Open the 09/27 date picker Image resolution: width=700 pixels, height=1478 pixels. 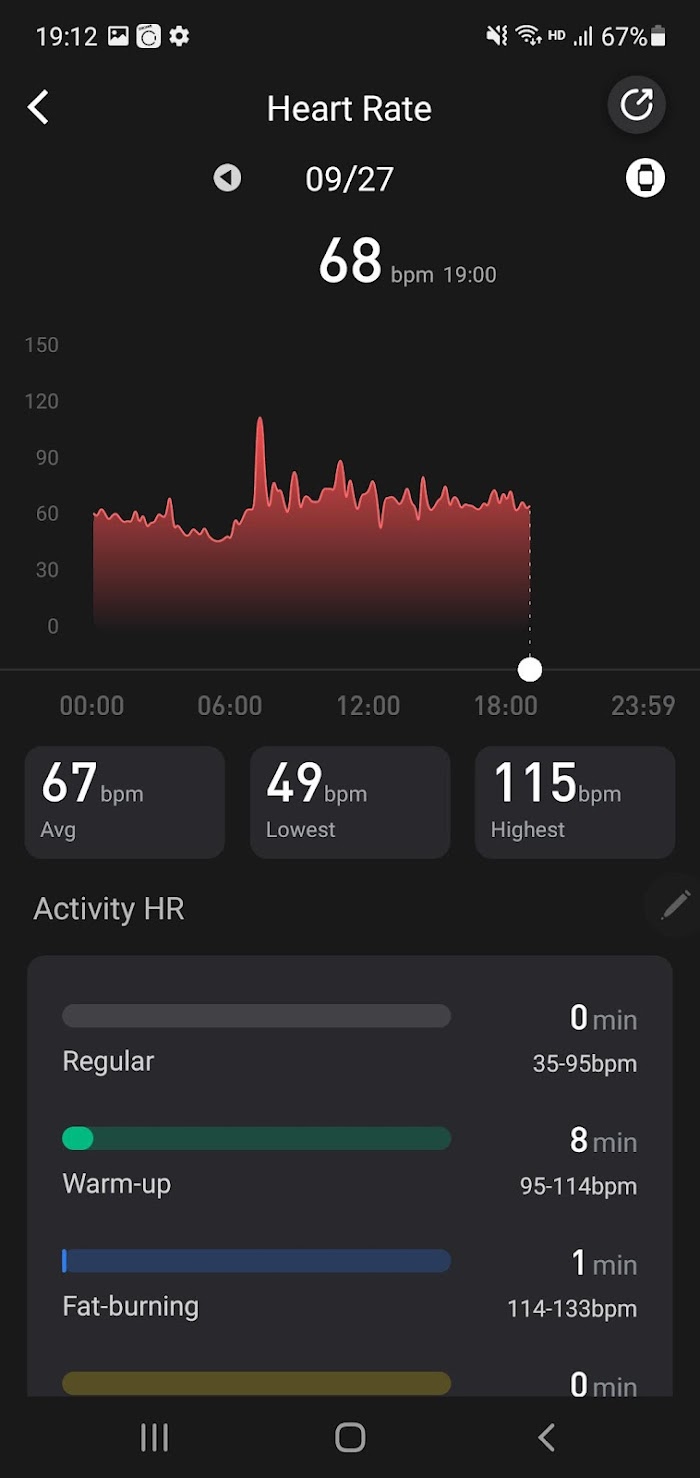[350, 179]
